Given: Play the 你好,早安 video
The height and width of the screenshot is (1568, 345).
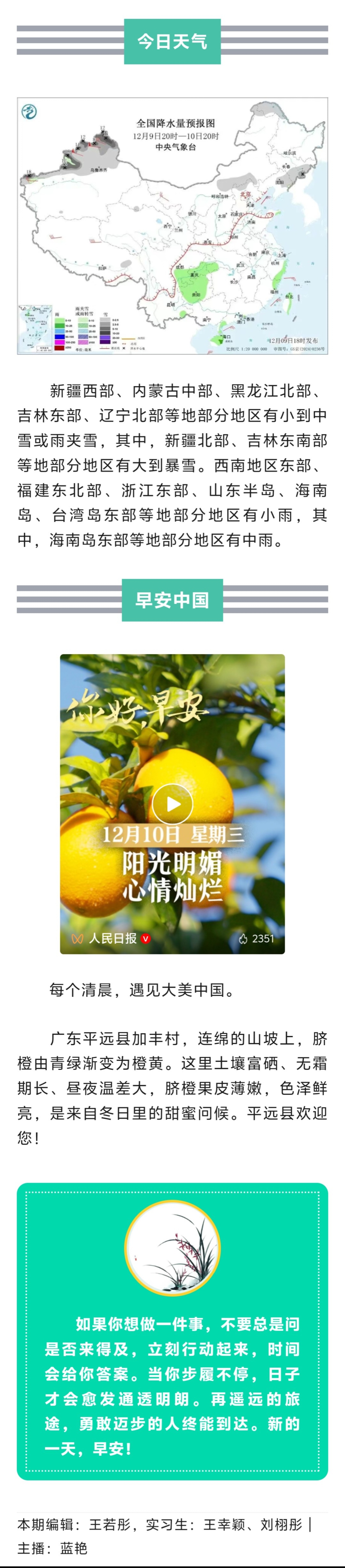Looking at the screenshot, I should [172, 804].
